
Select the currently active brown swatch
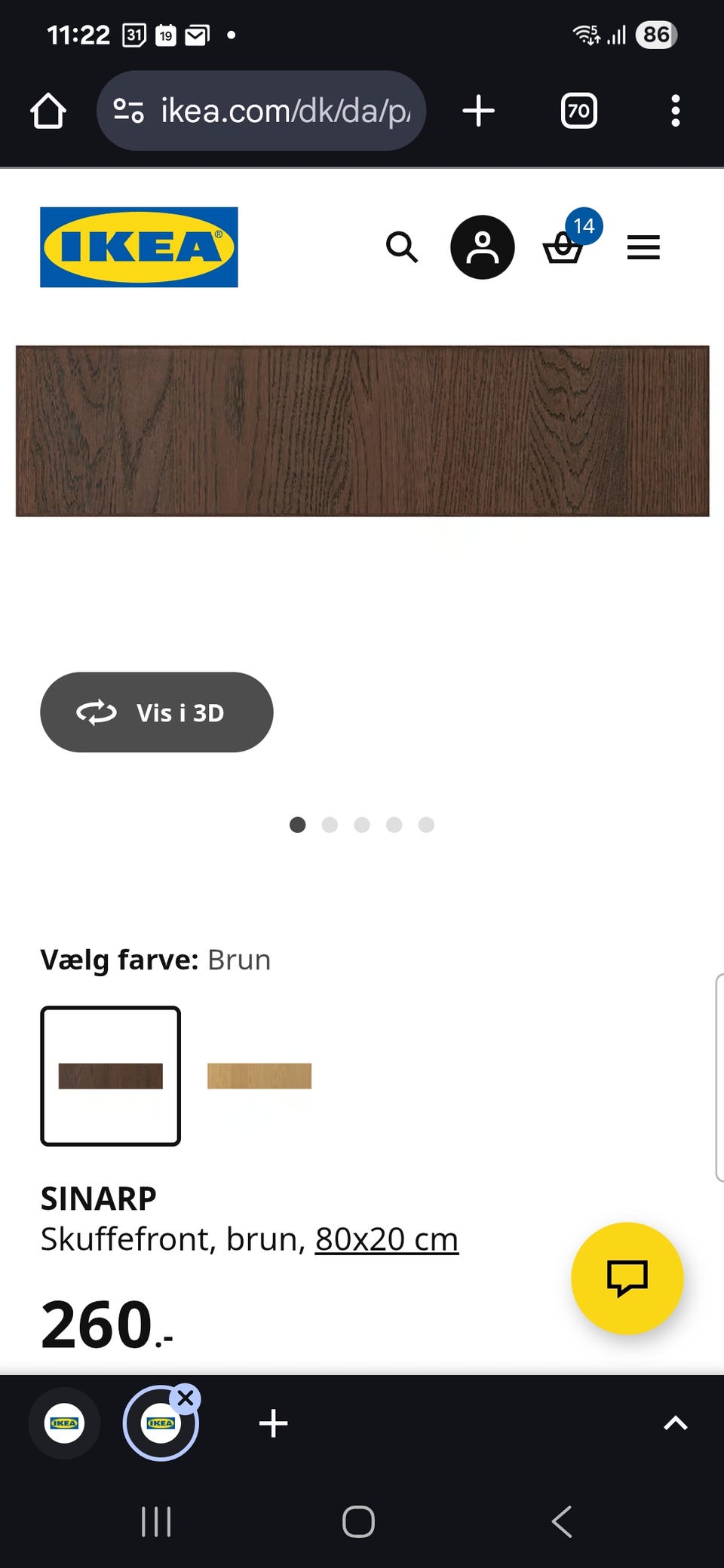tap(110, 1077)
